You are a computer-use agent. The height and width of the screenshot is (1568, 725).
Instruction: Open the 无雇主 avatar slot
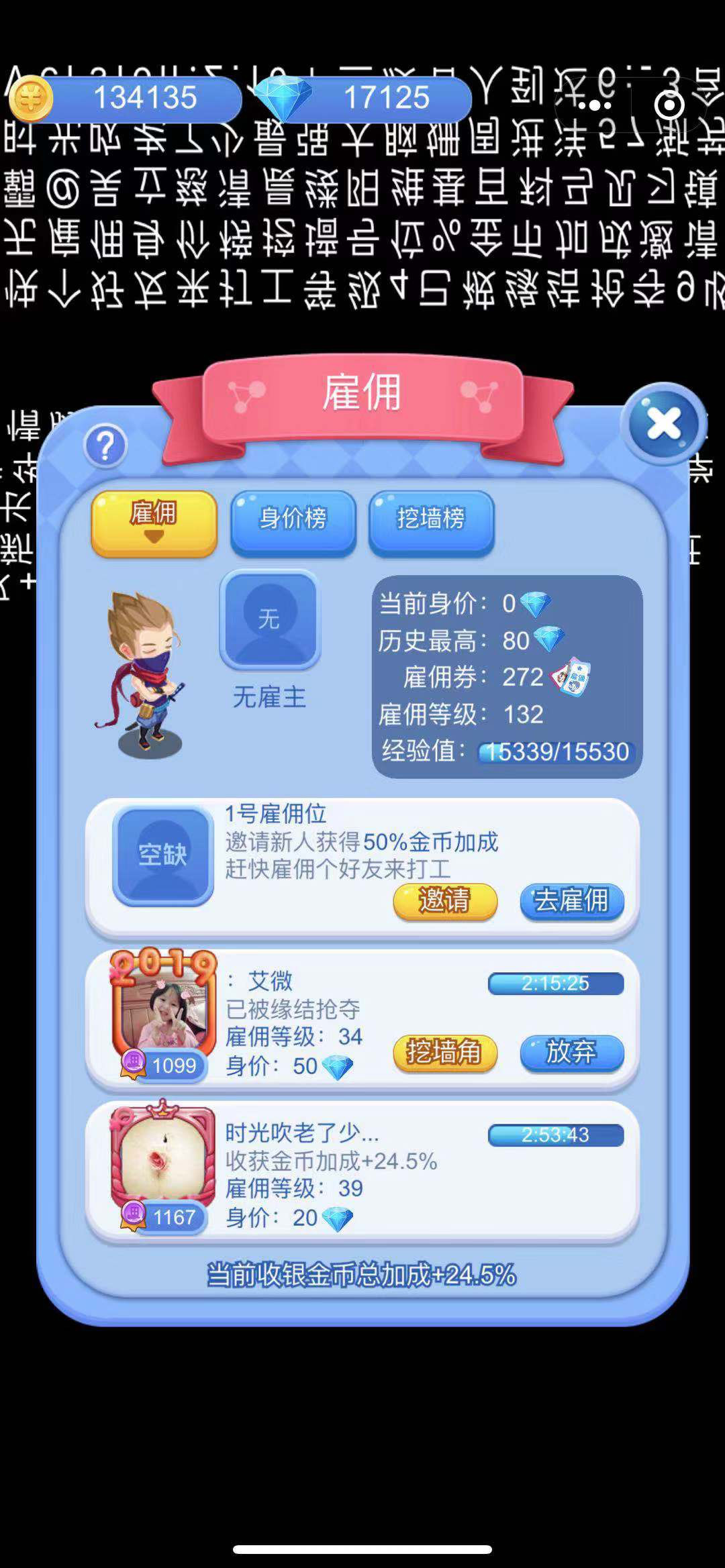click(269, 619)
